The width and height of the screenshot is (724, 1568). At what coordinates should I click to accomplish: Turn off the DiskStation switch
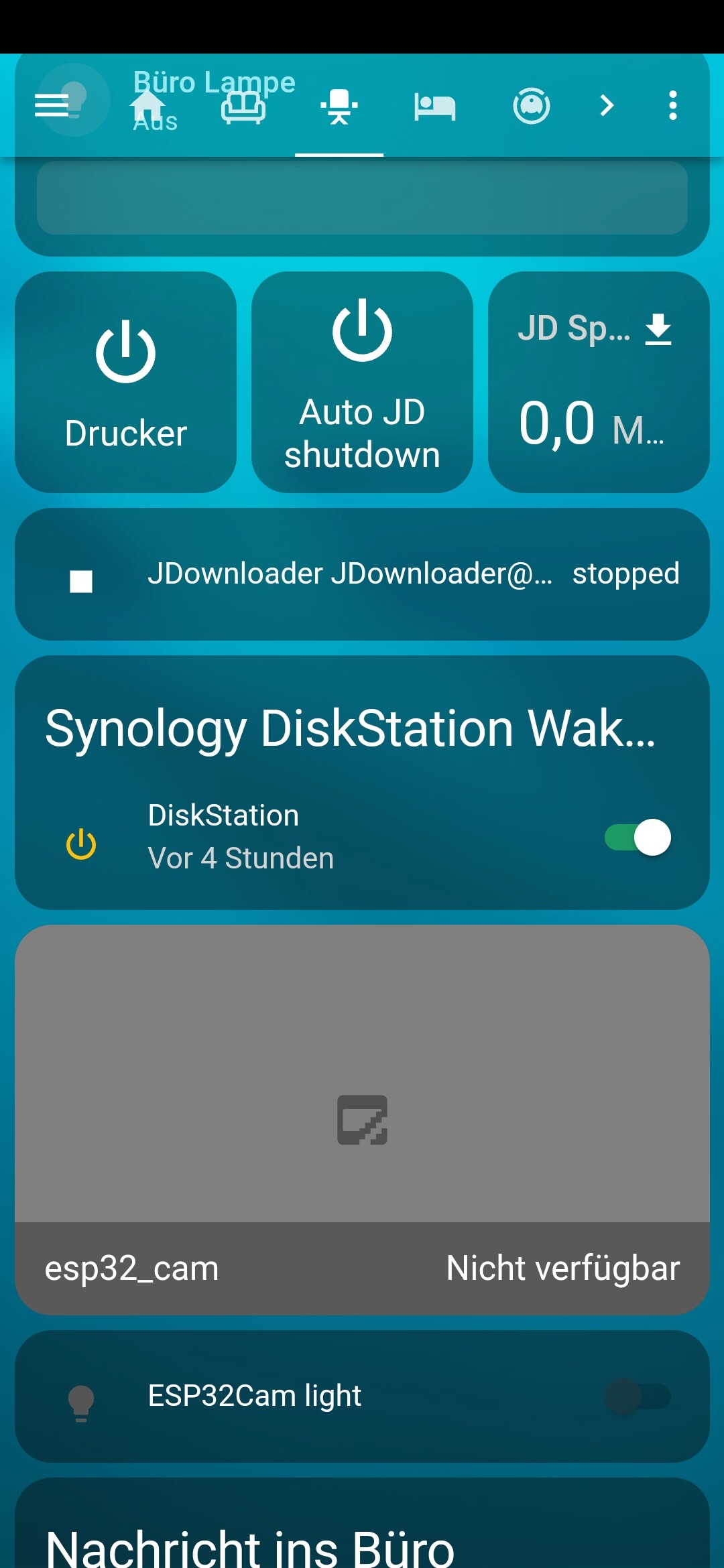[638, 838]
